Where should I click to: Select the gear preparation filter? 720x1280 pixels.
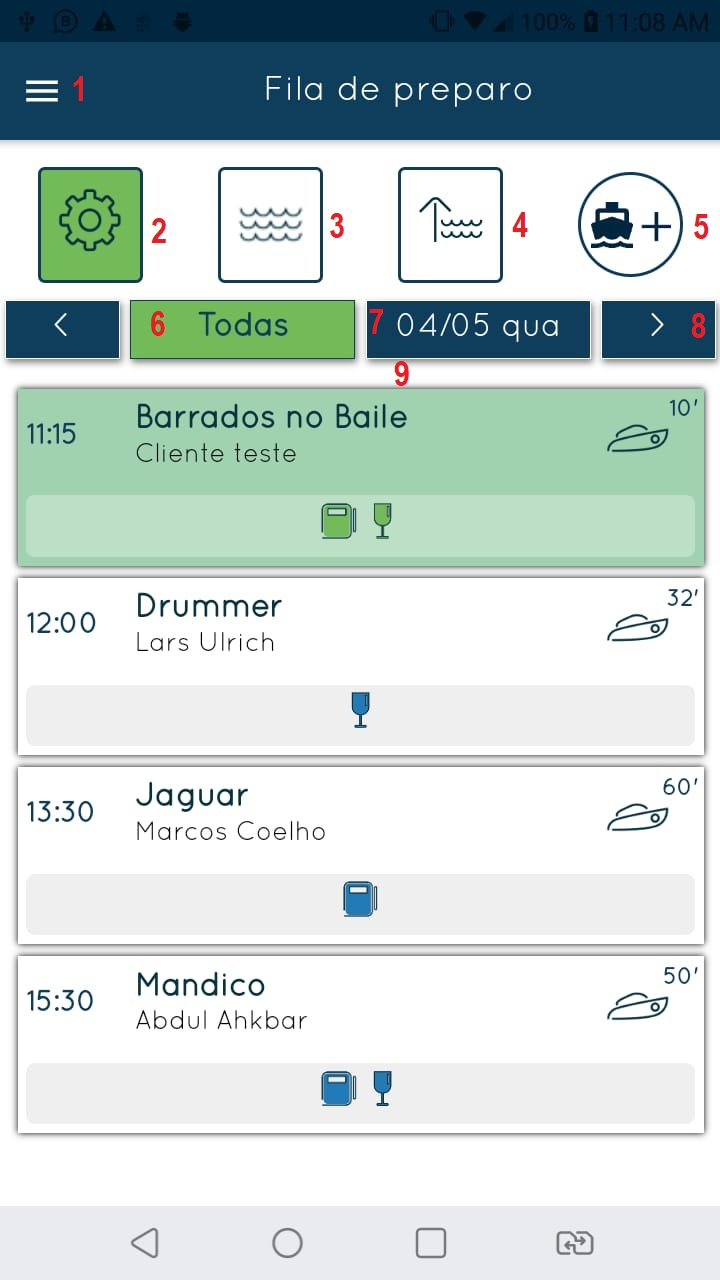tap(90, 224)
